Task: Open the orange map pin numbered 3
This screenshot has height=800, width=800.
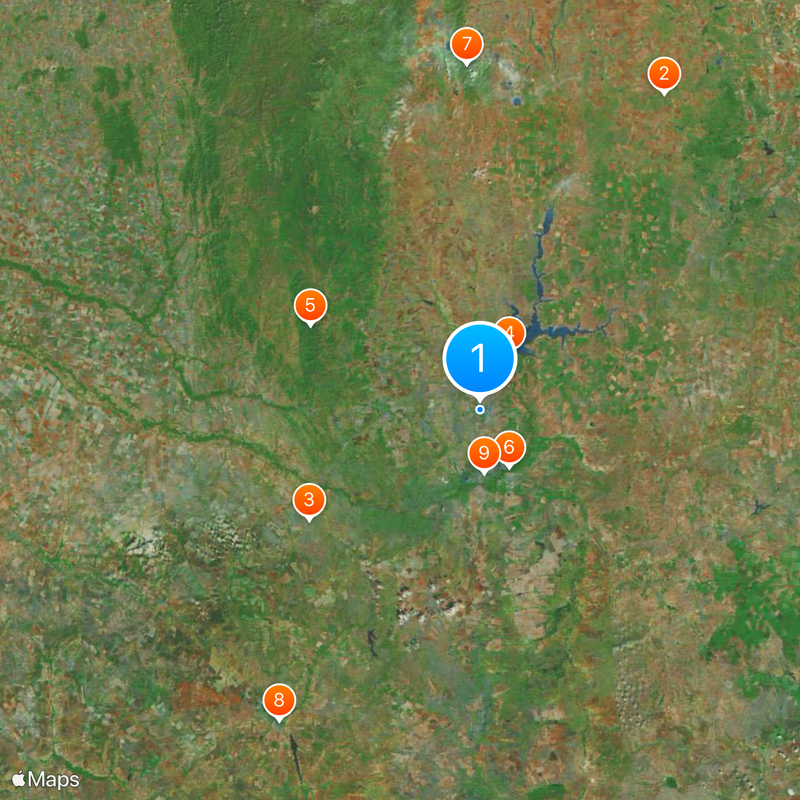Action: point(309,499)
